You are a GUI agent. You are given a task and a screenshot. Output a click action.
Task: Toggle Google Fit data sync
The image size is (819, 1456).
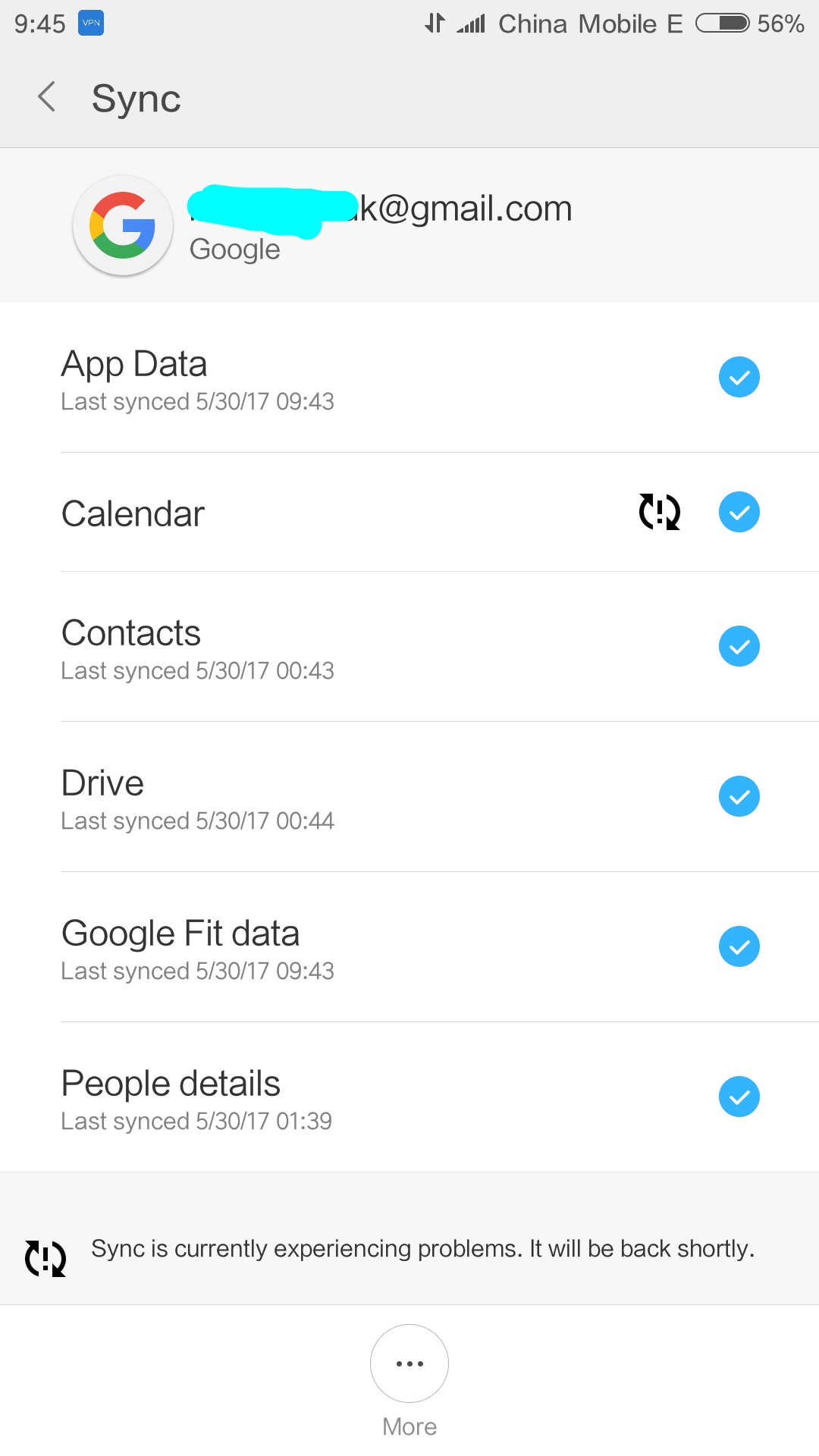click(739, 946)
